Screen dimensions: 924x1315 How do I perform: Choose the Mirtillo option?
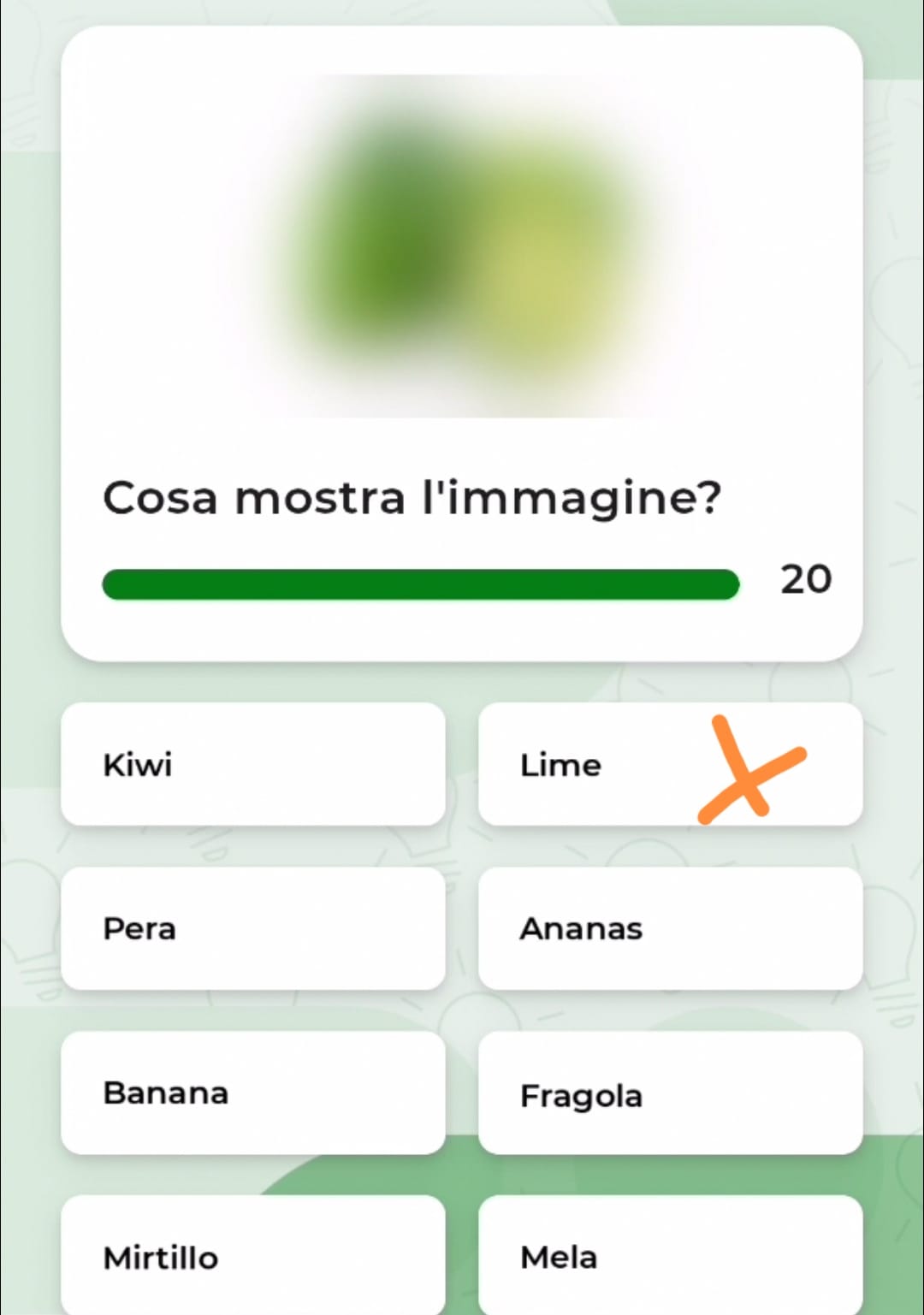pyautogui.click(x=252, y=1256)
